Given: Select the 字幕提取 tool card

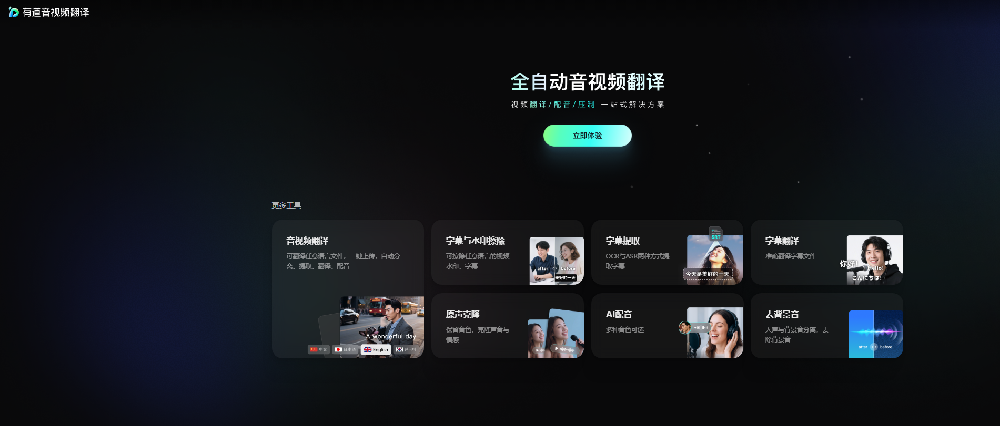Looking at the screenshot, I should pos(666,253).
